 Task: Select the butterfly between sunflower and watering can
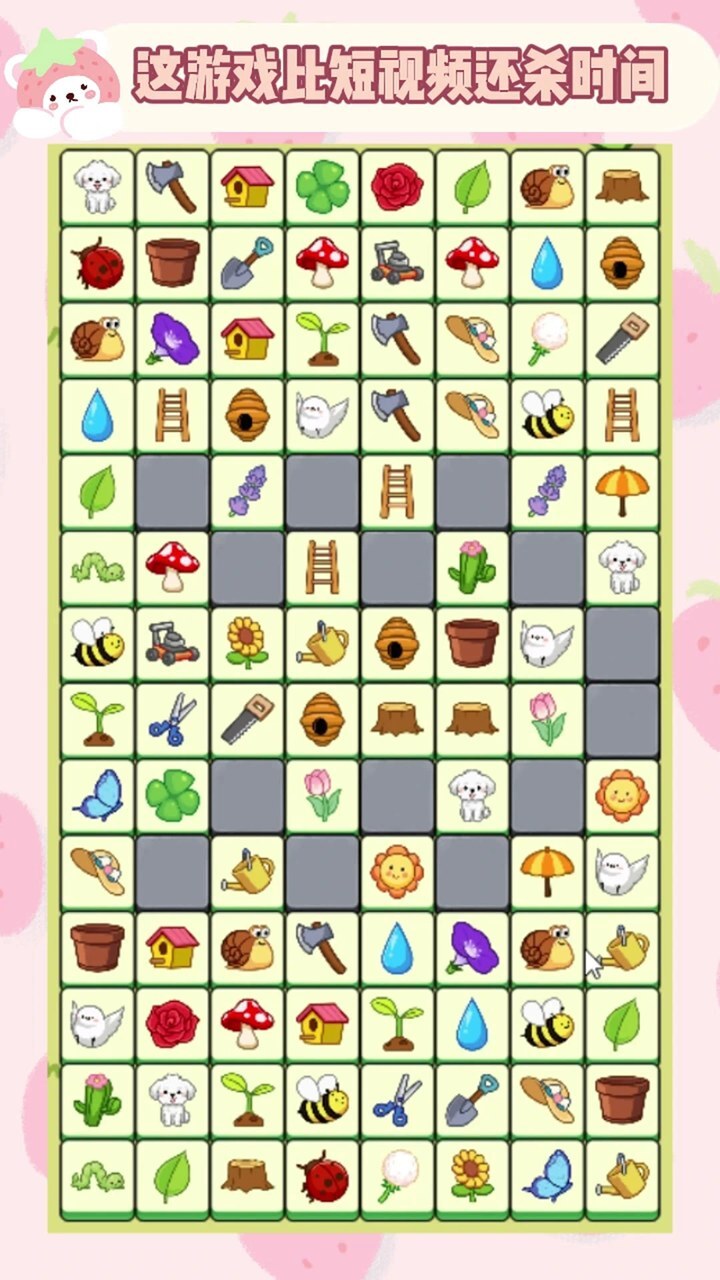pos(547,1175)
